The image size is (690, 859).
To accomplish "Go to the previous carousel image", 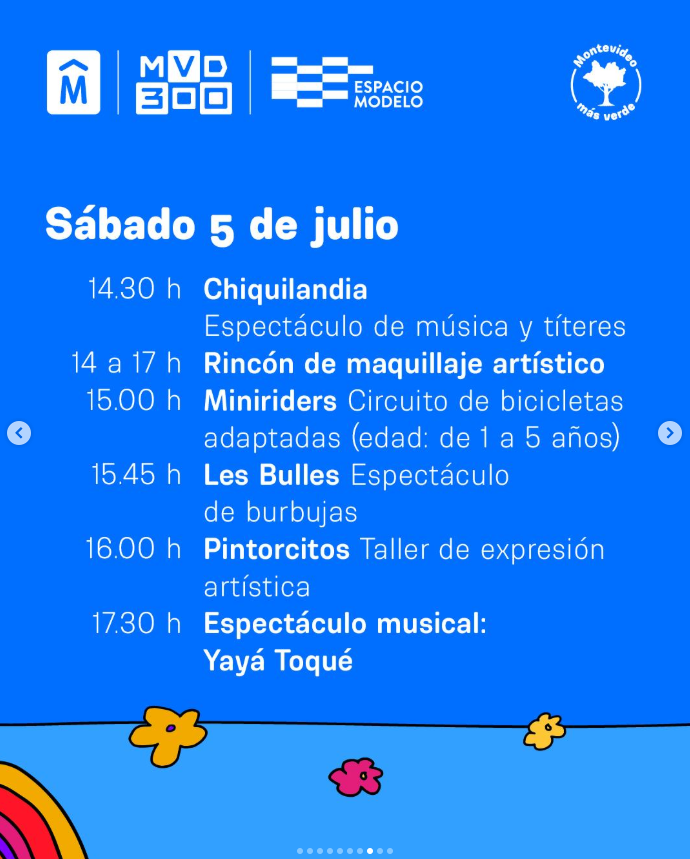I will point(19,433).
